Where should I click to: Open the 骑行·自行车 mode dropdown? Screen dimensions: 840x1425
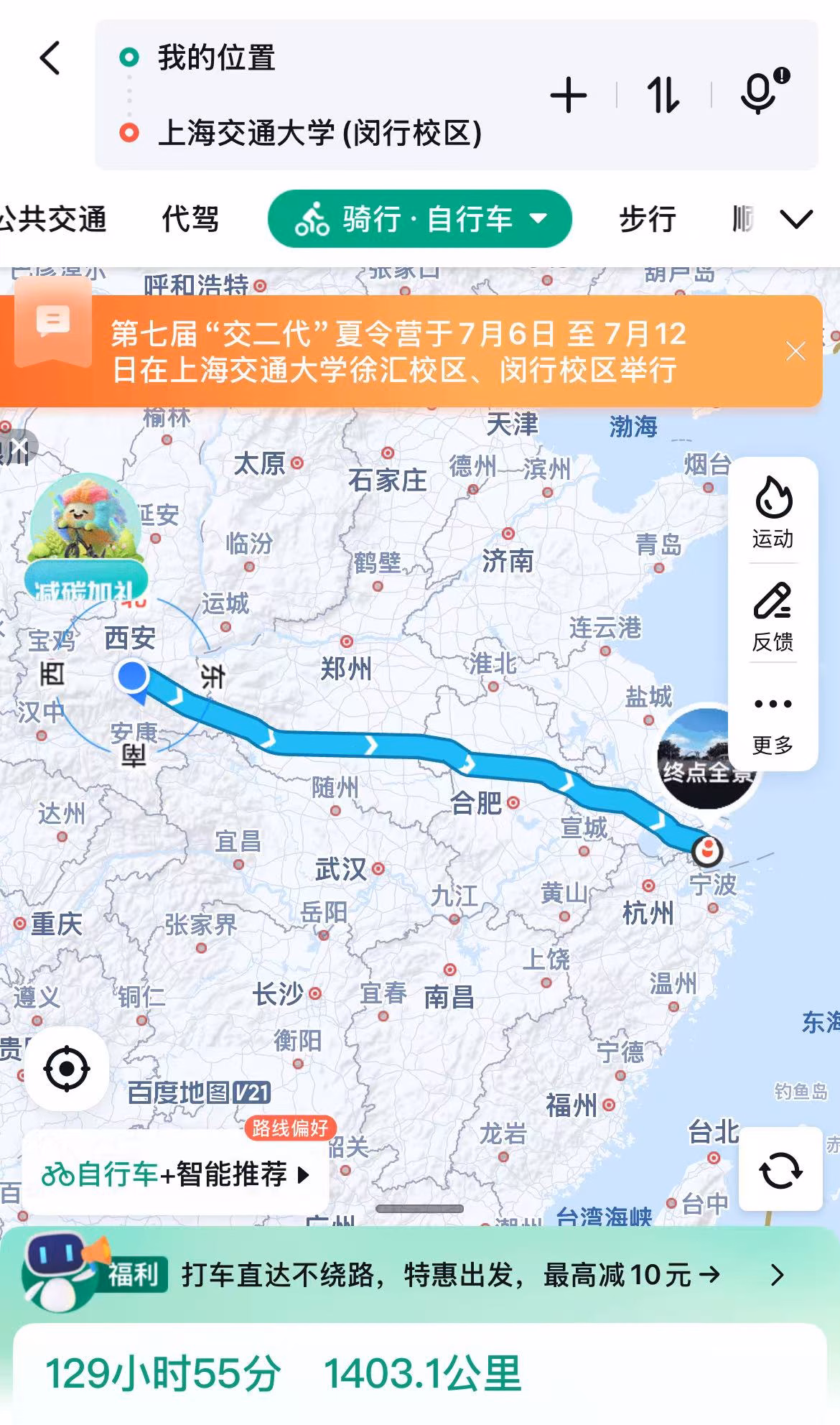coord(420,219)
